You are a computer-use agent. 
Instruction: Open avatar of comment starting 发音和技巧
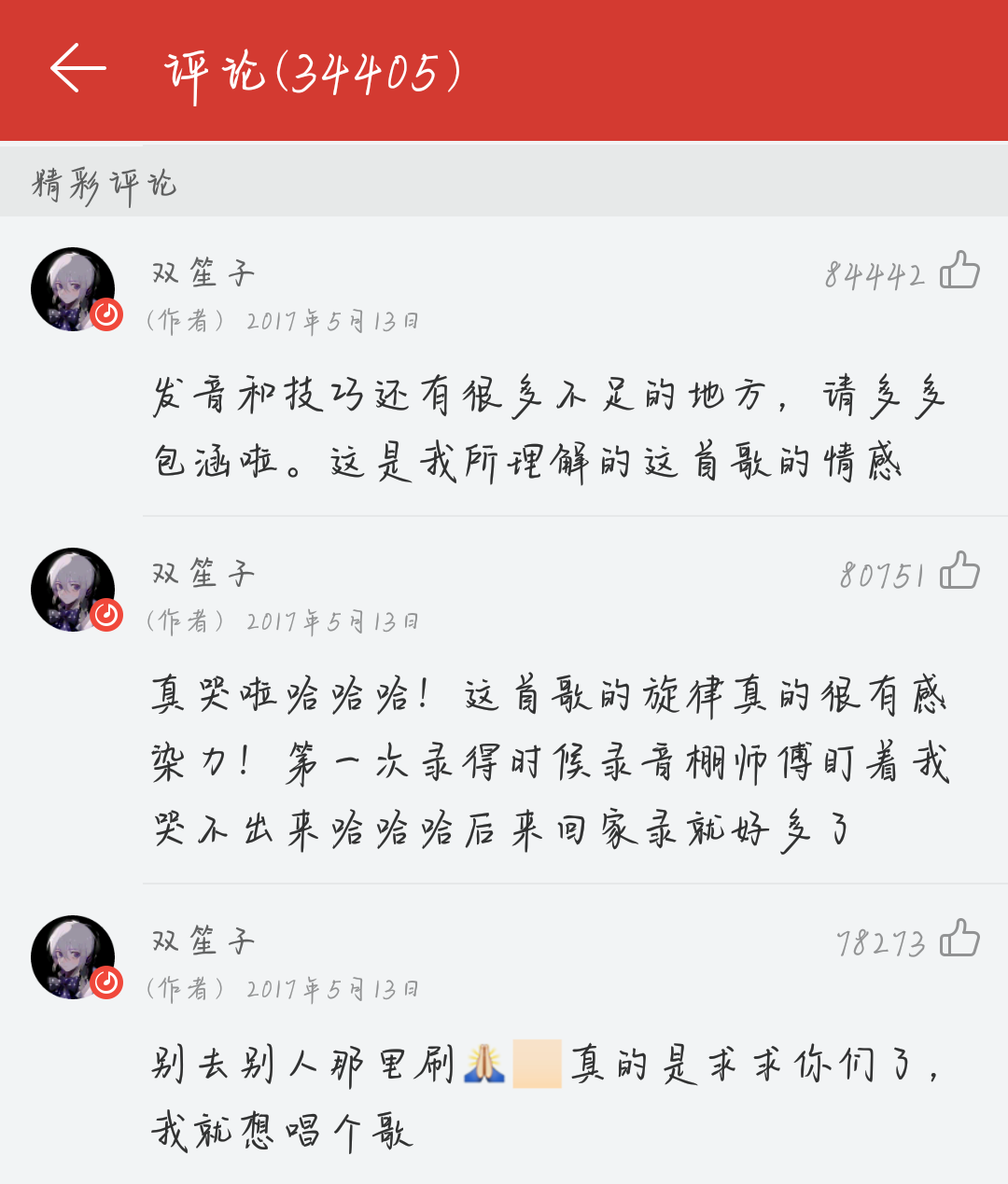(75, 289)
